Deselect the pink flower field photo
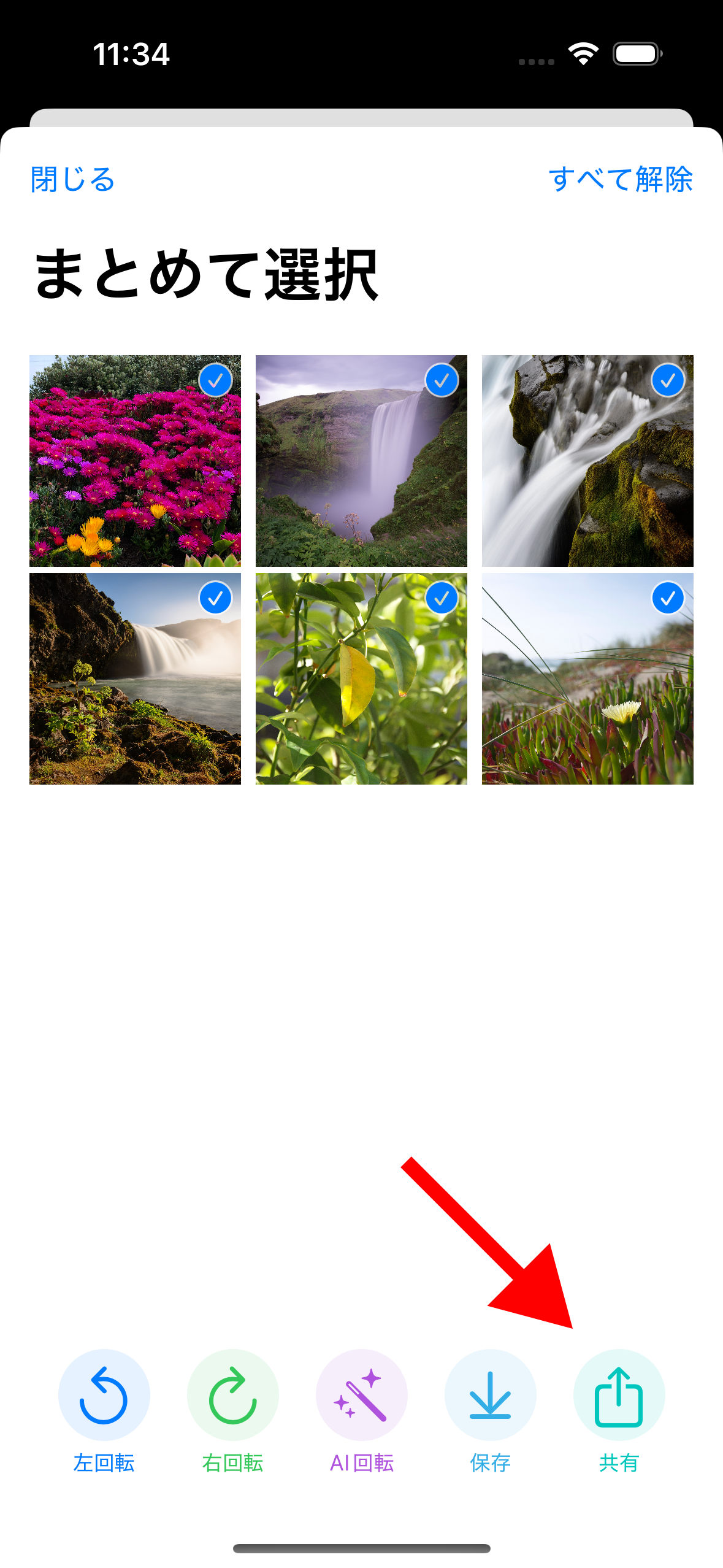723x1568 pixels. (135, 461)
